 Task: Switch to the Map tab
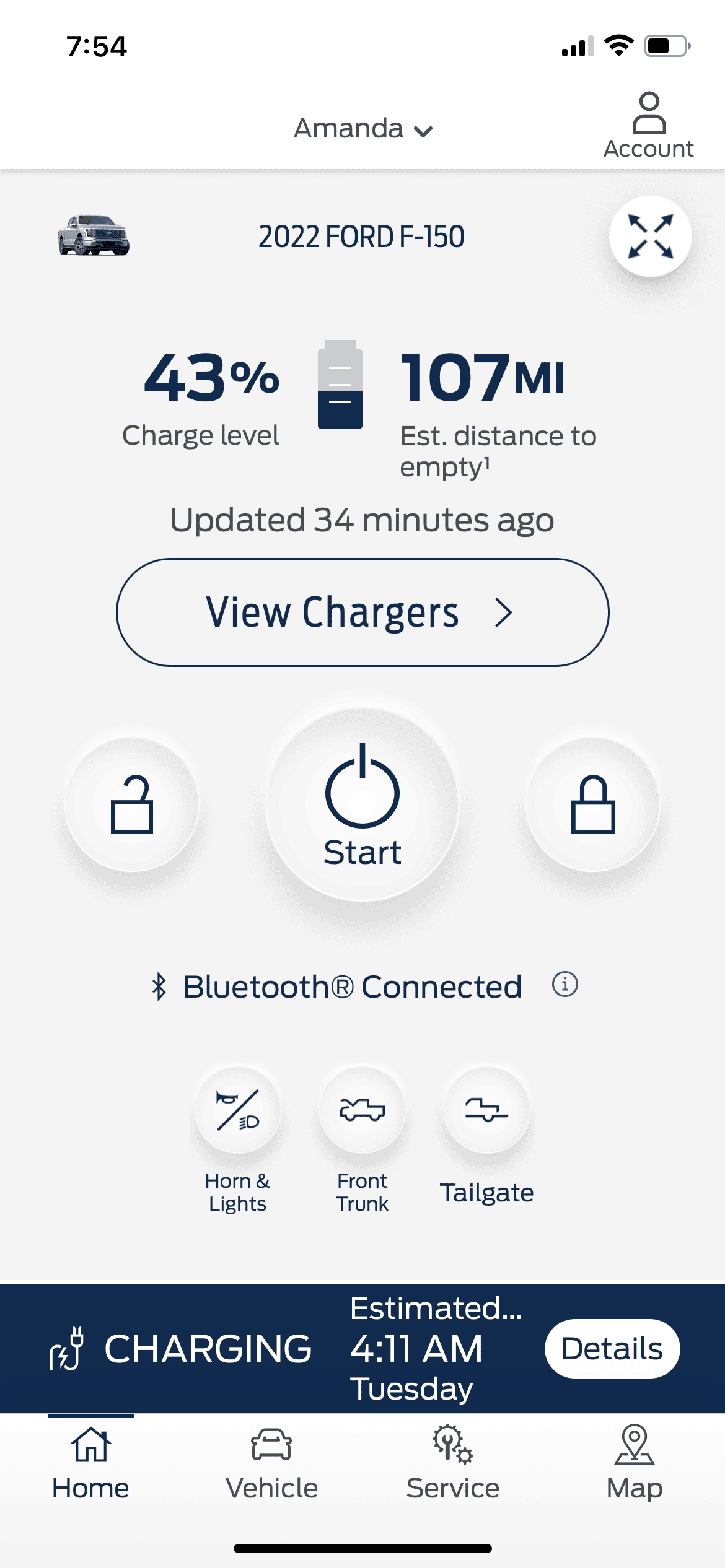[634, 1464]
